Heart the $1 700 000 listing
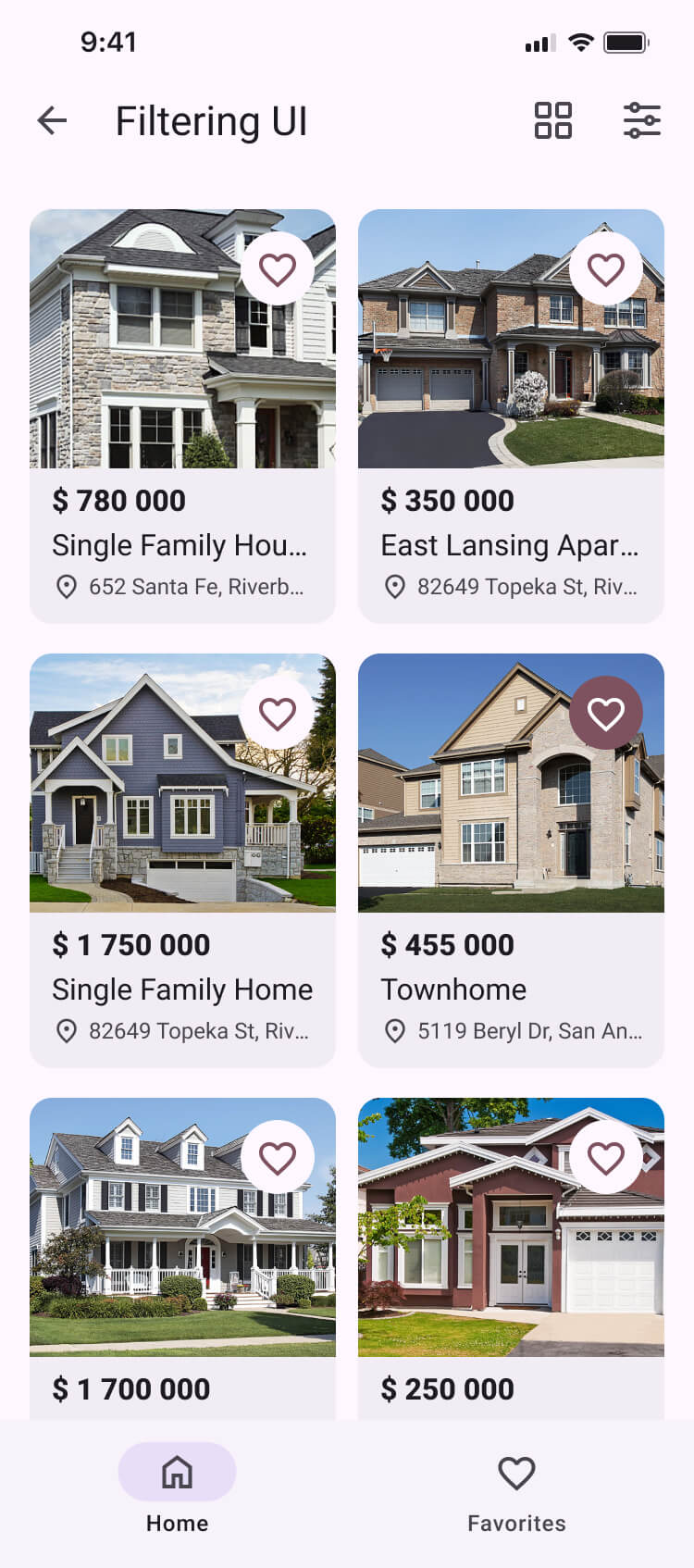This screenshot has width=694, height=1568. pos(277,1158)
